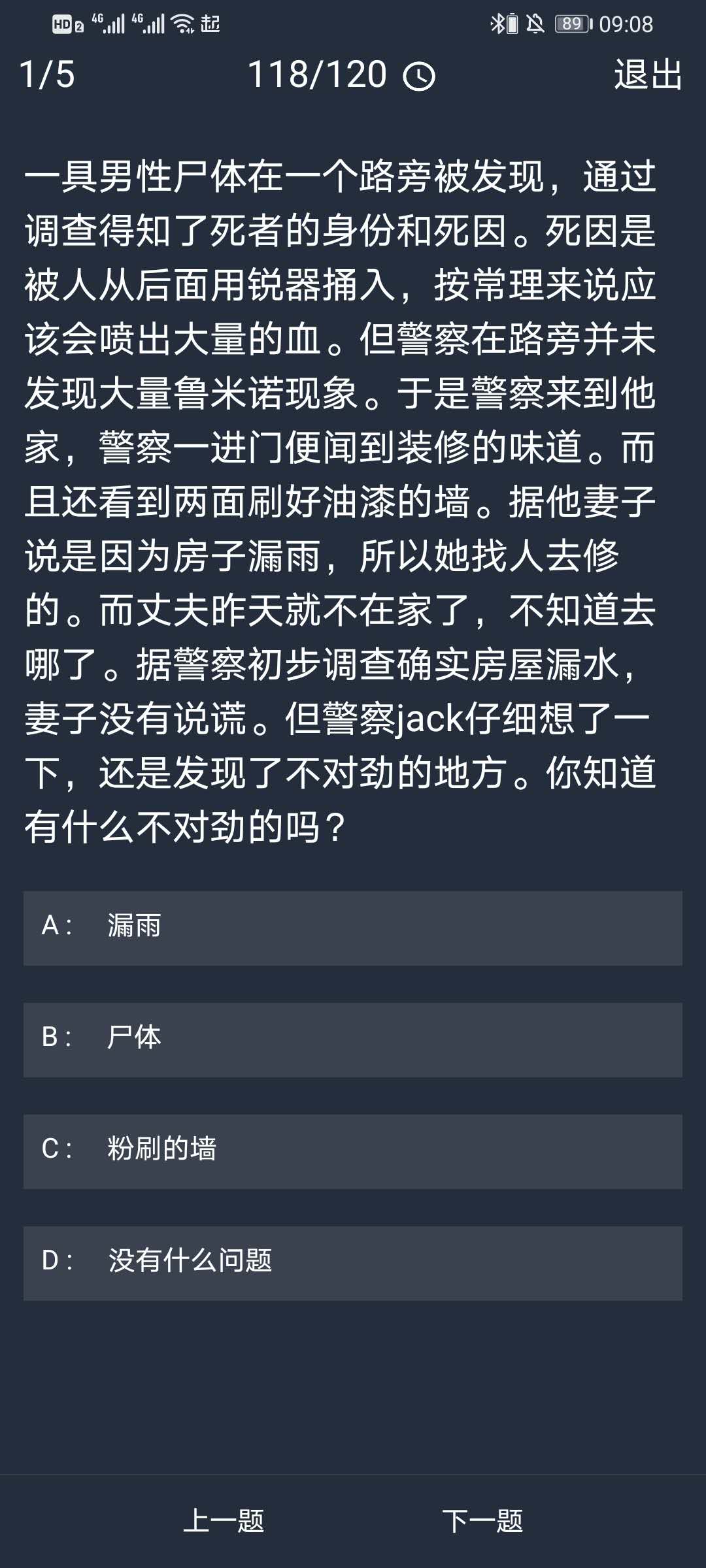Go to previous question 上一题

click(x=224, y=1521)
